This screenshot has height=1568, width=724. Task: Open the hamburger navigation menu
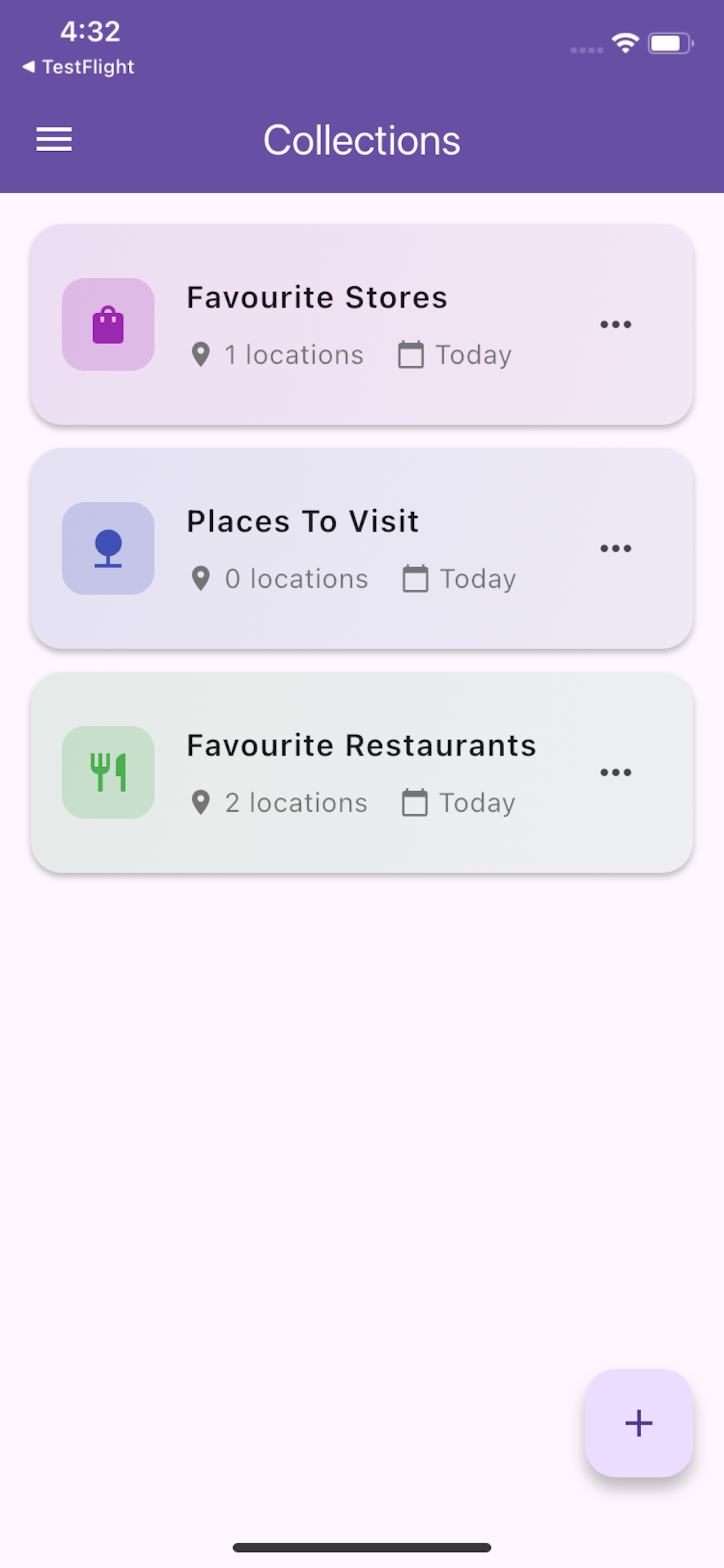click(x=54, y=139)
